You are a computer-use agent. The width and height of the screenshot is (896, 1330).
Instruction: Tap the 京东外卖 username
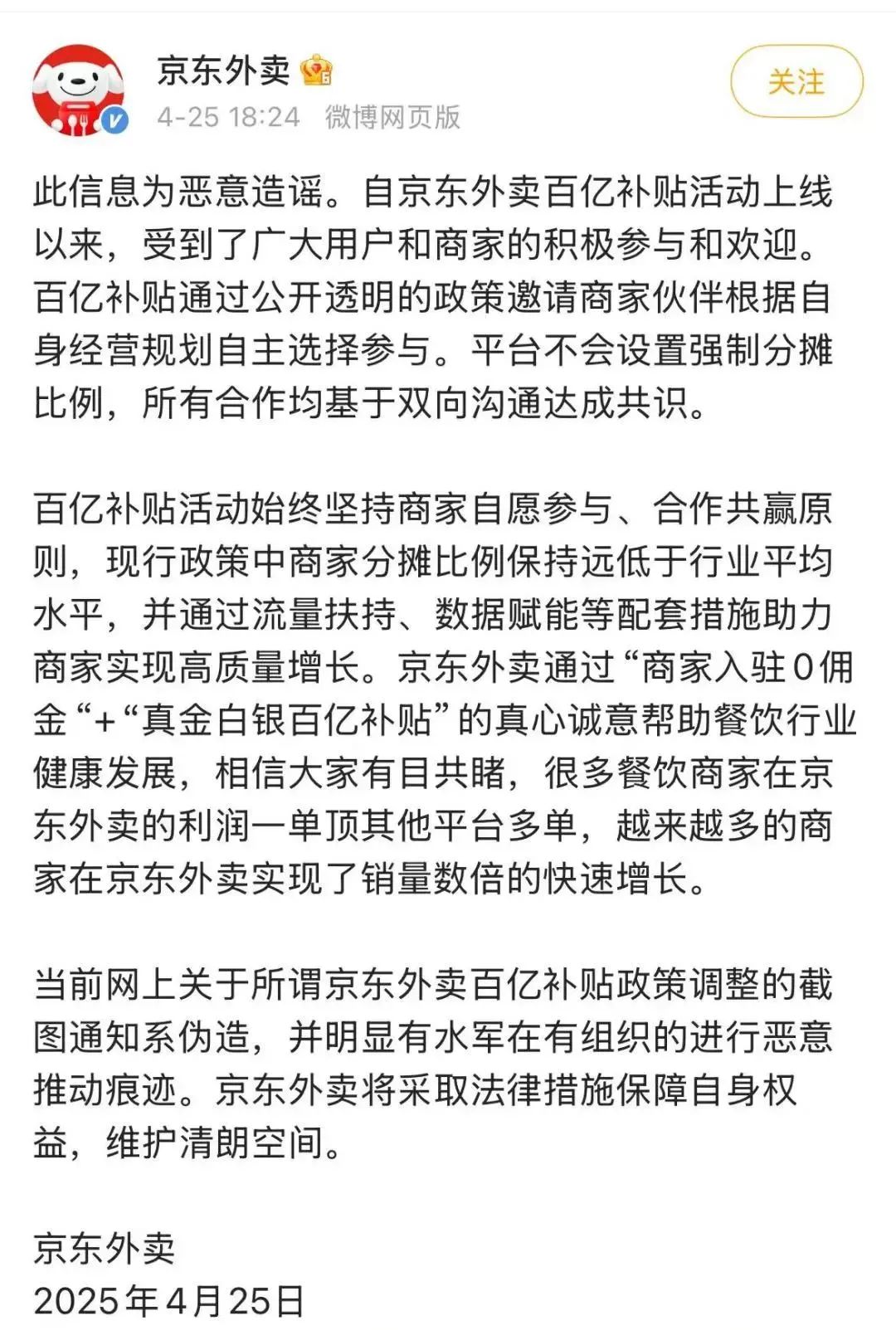(223, 71)
